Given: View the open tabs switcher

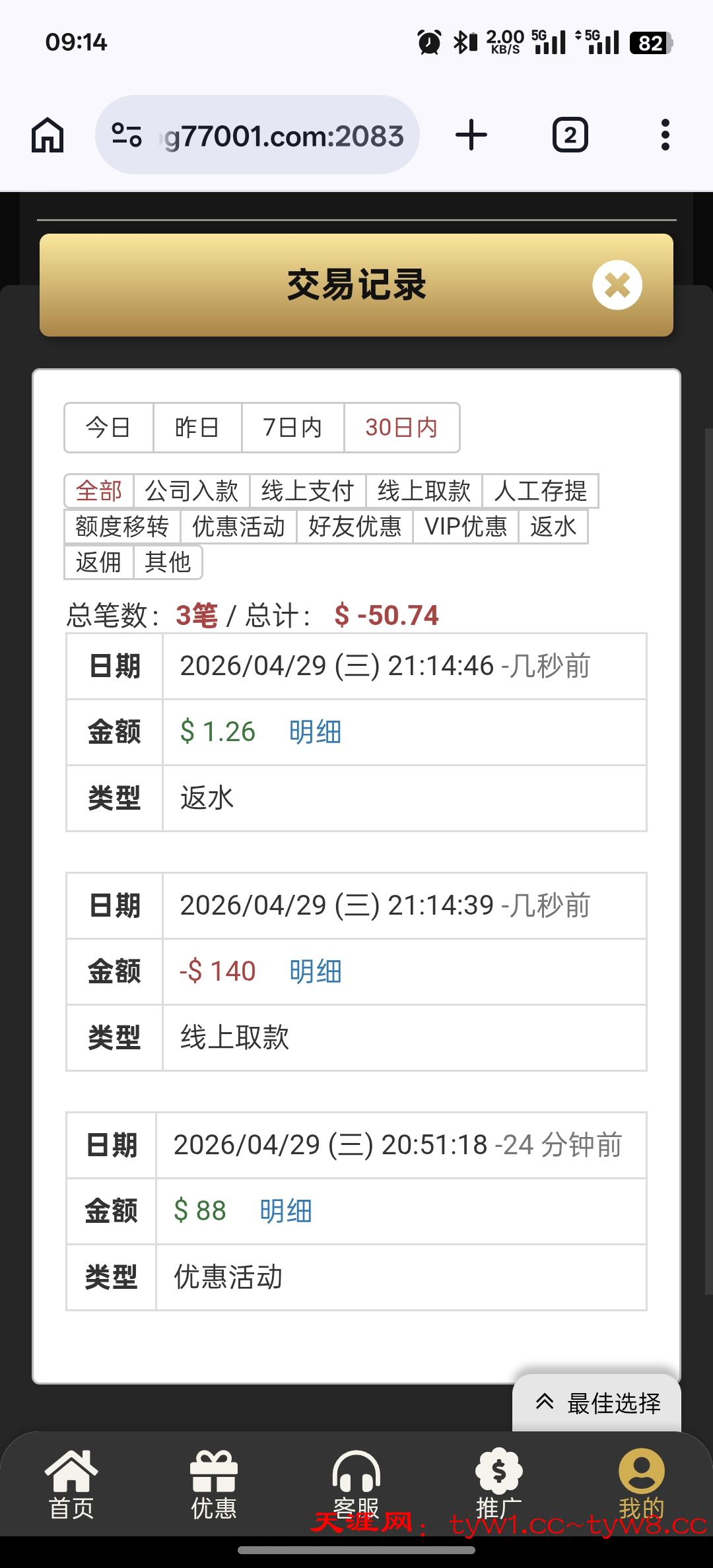Looking at the screenshot, I should coord(570,135).
